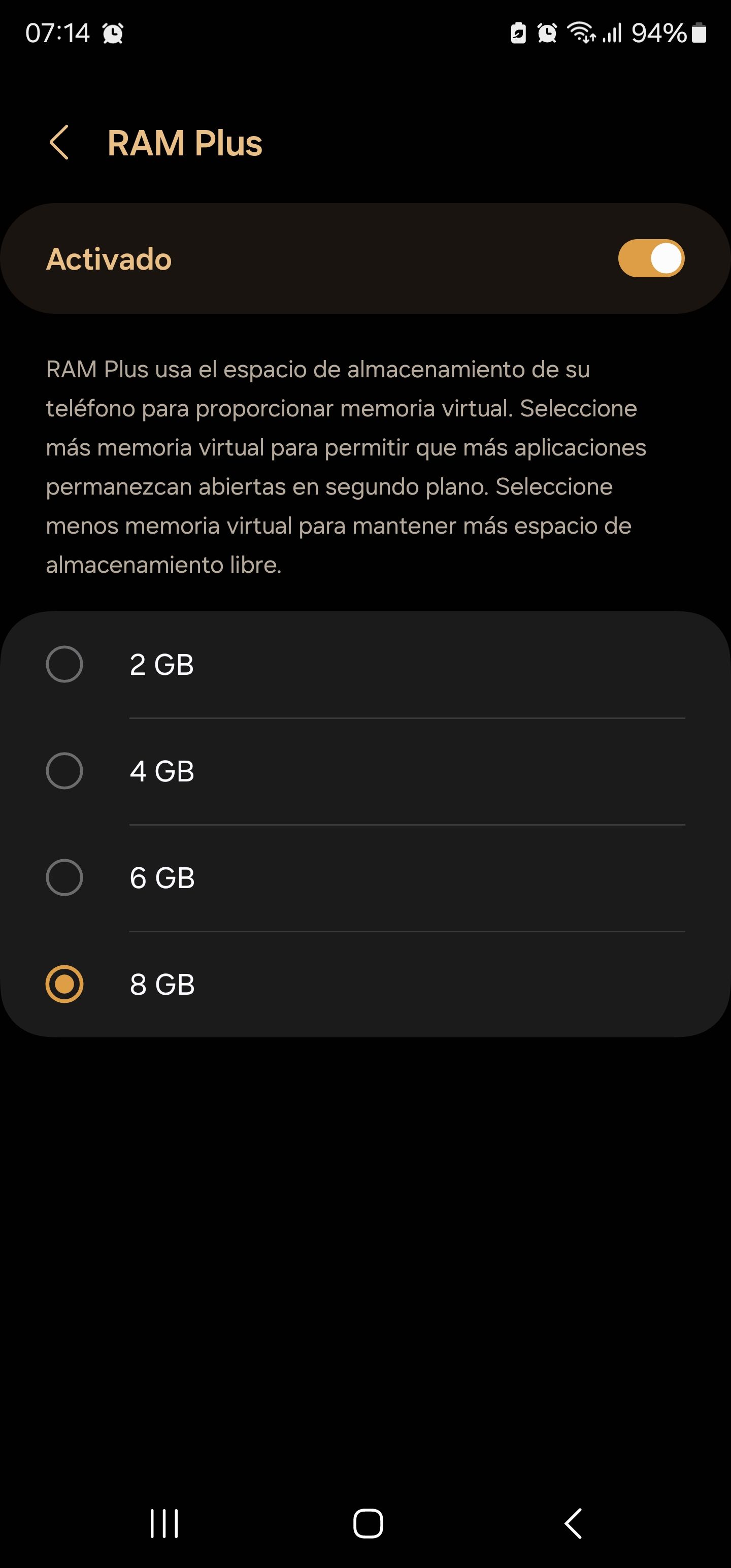731x1568 pixels.
Task: Tap the memory options list card
Action: pos(365,825)
